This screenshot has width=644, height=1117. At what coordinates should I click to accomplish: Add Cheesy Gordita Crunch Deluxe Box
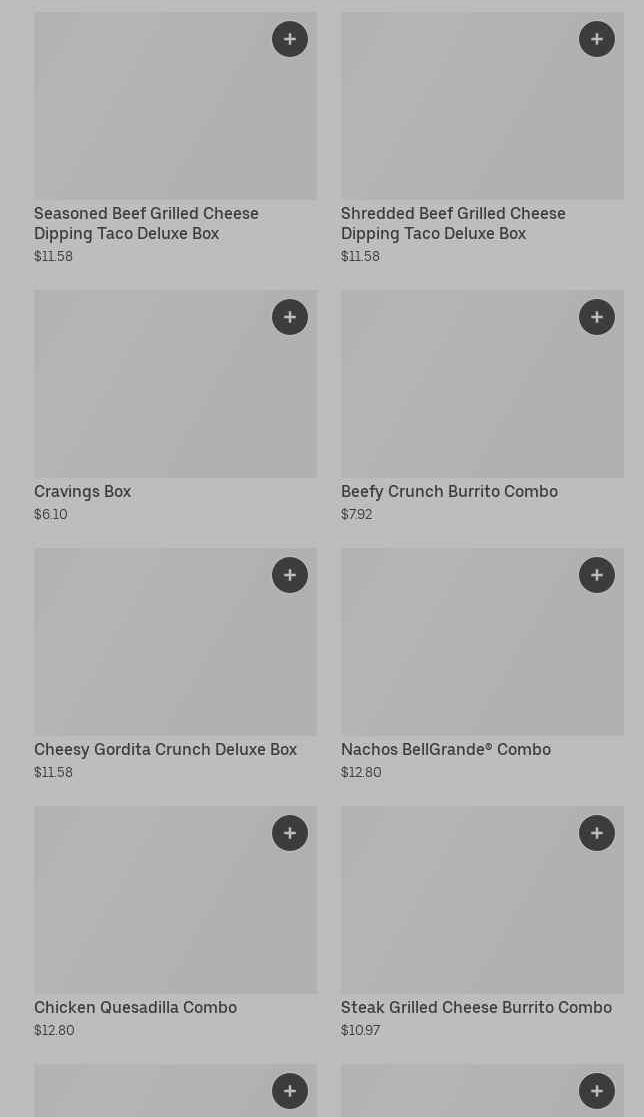(290, 575)
